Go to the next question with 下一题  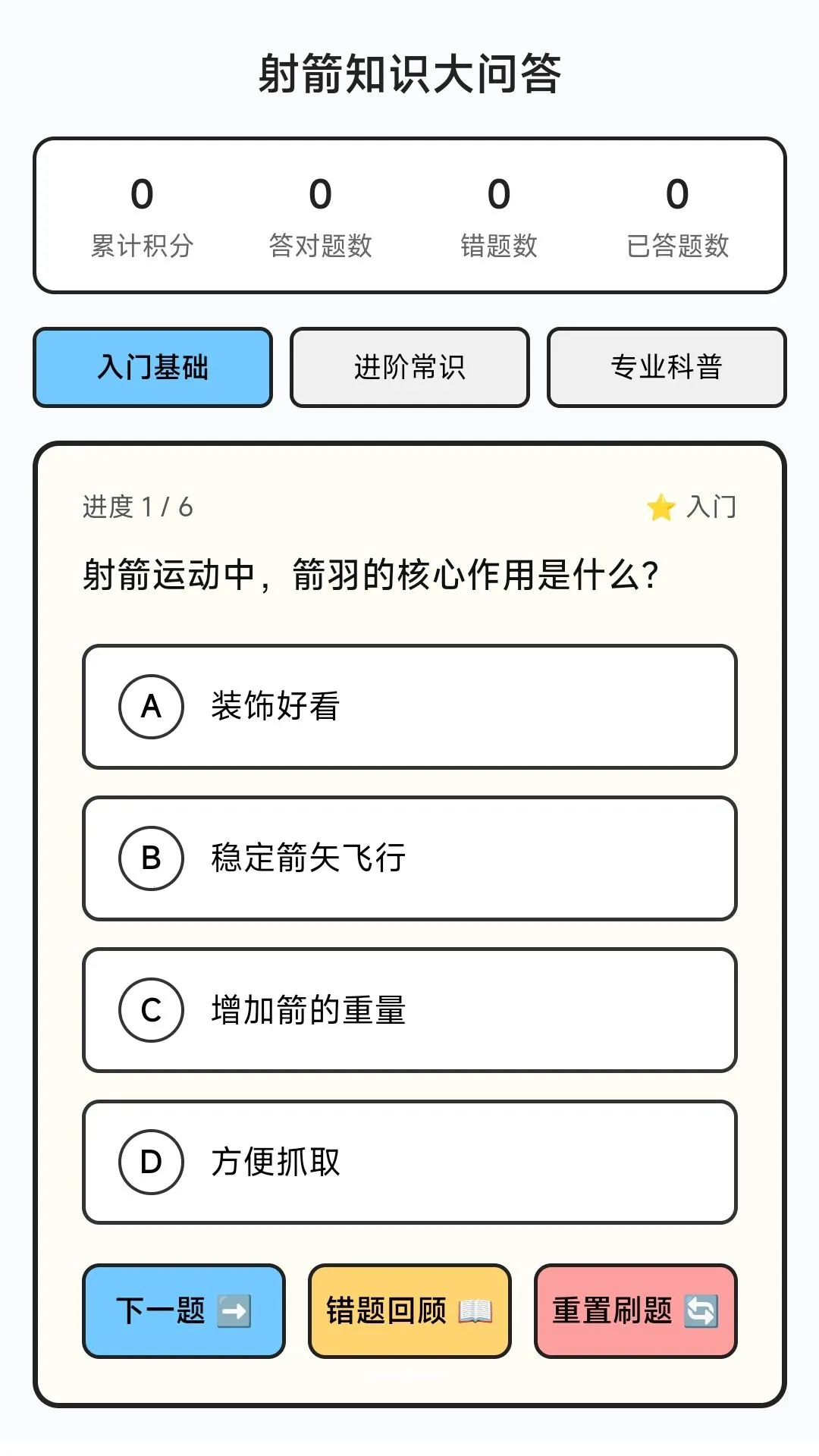click(x=184, y=1311)
